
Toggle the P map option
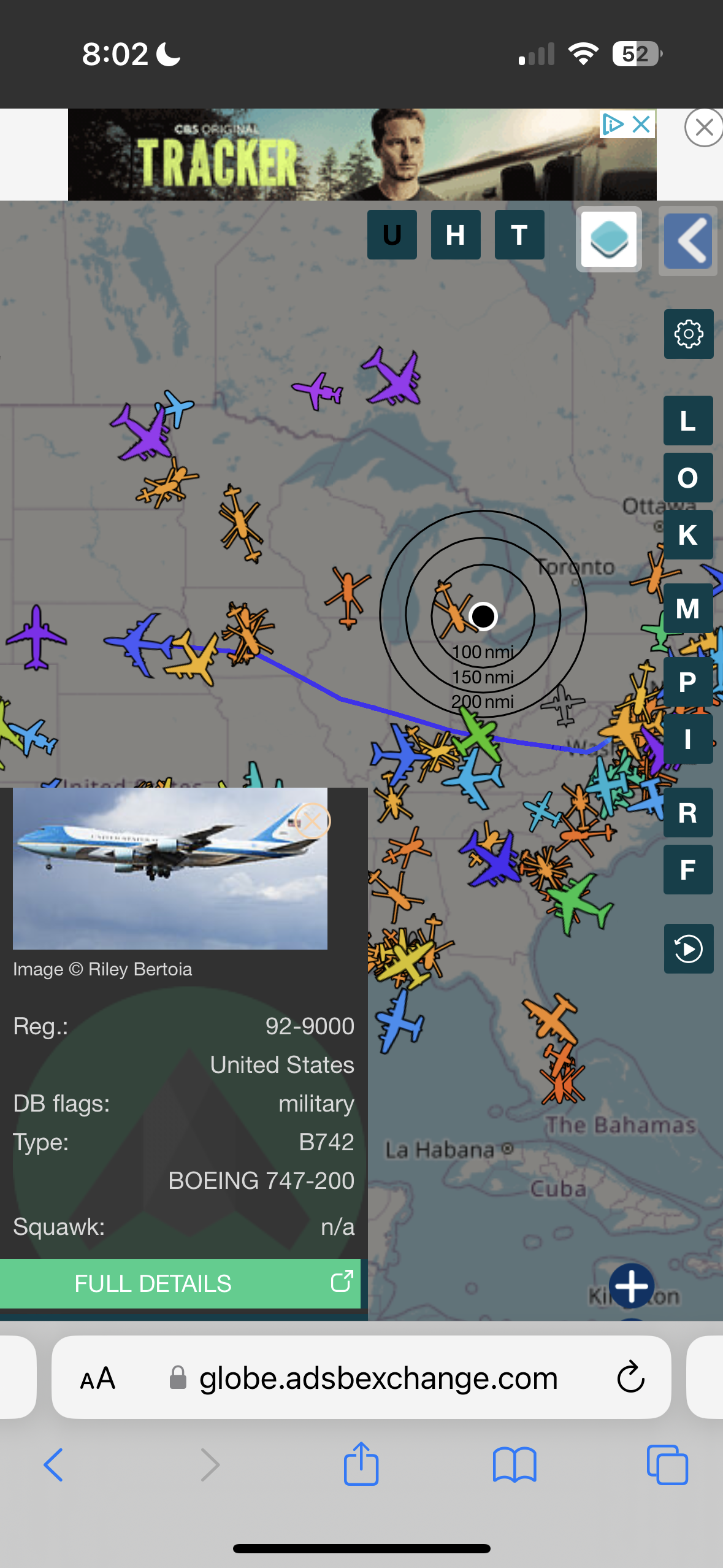click(688, 682)
